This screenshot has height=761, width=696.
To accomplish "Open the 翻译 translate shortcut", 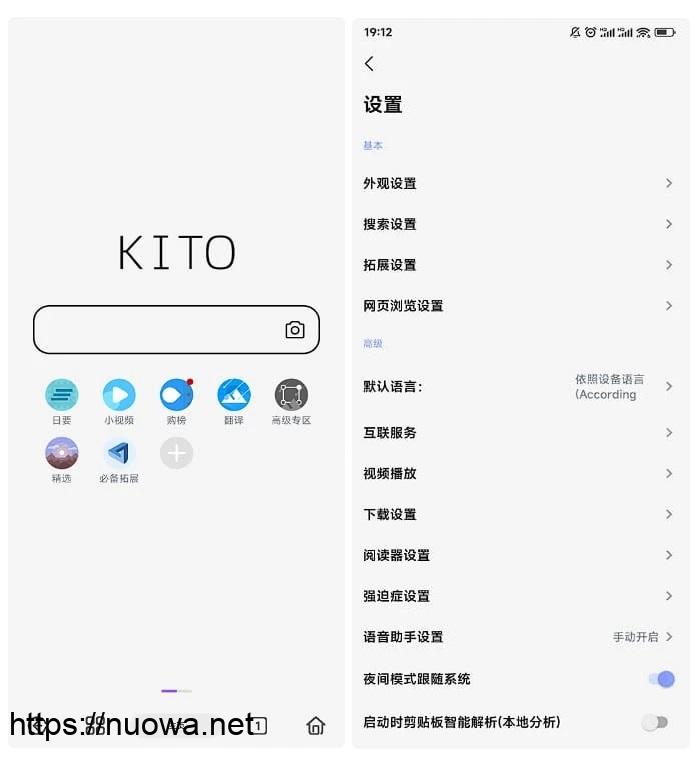I will pos(234,396).
